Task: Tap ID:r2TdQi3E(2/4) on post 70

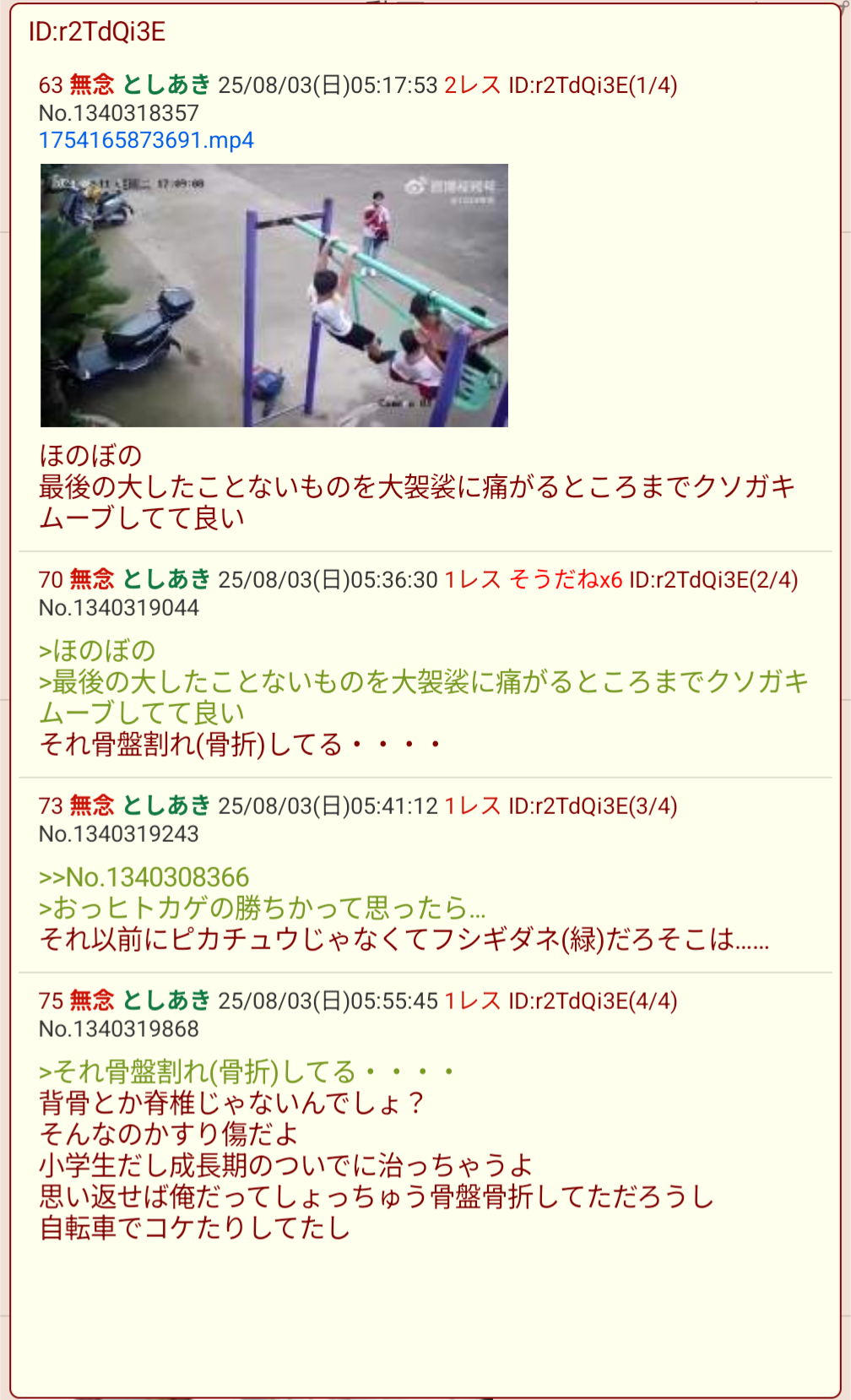Action: pos(713,580)
